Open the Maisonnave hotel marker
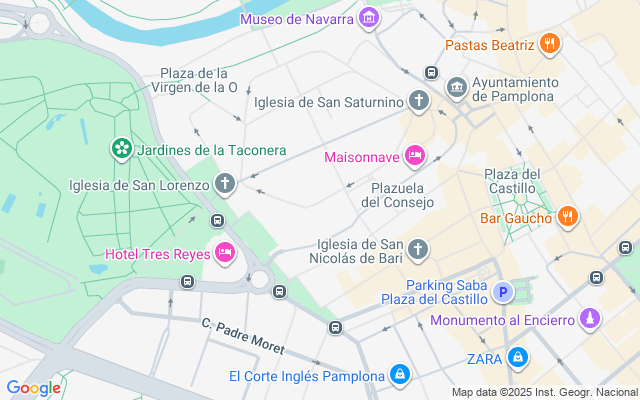This screenshot has width=640, height=400. pyautogui.click(x=414, y=157)
